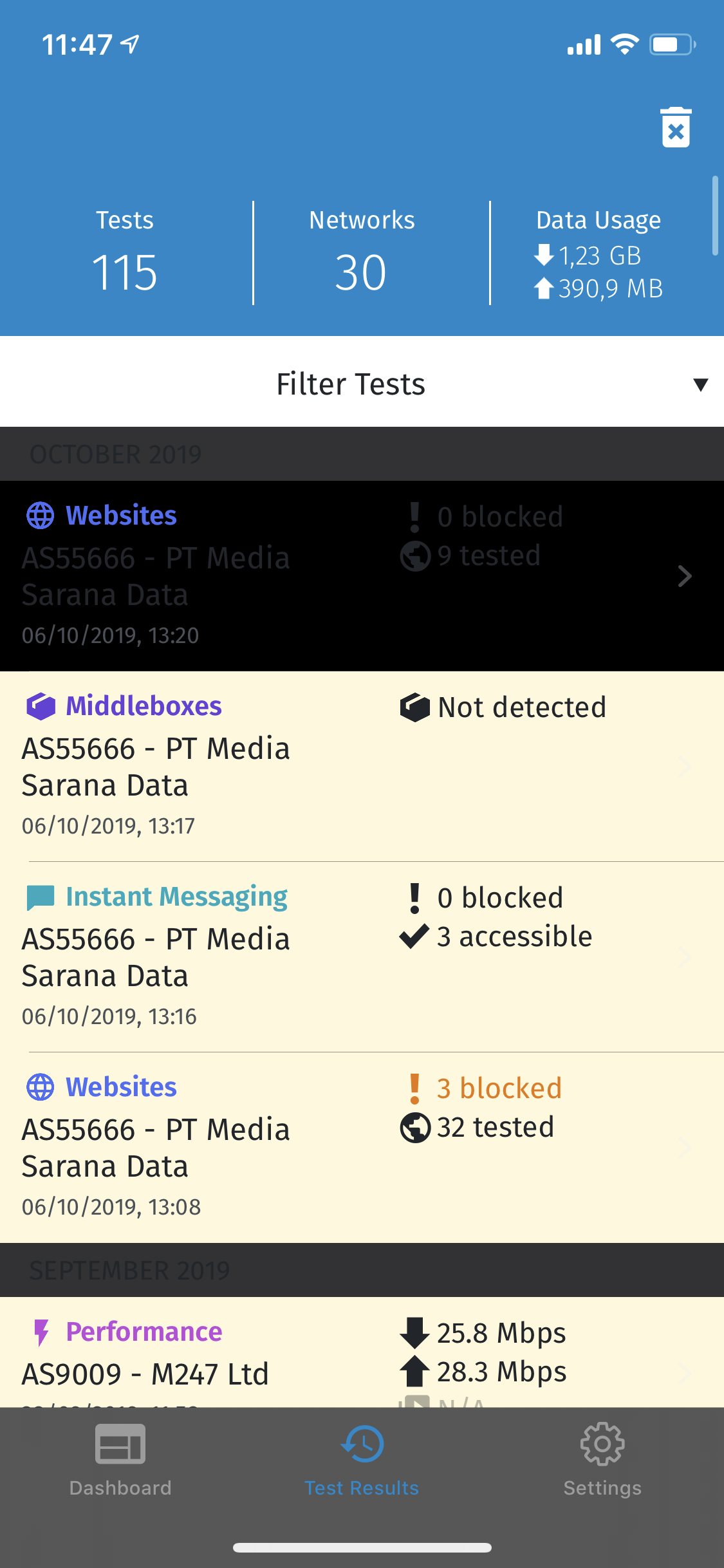Open the Performance test on AS9009
Image resolution: width=724 pixels, height=1568 pixels.
coord(362,1352)
